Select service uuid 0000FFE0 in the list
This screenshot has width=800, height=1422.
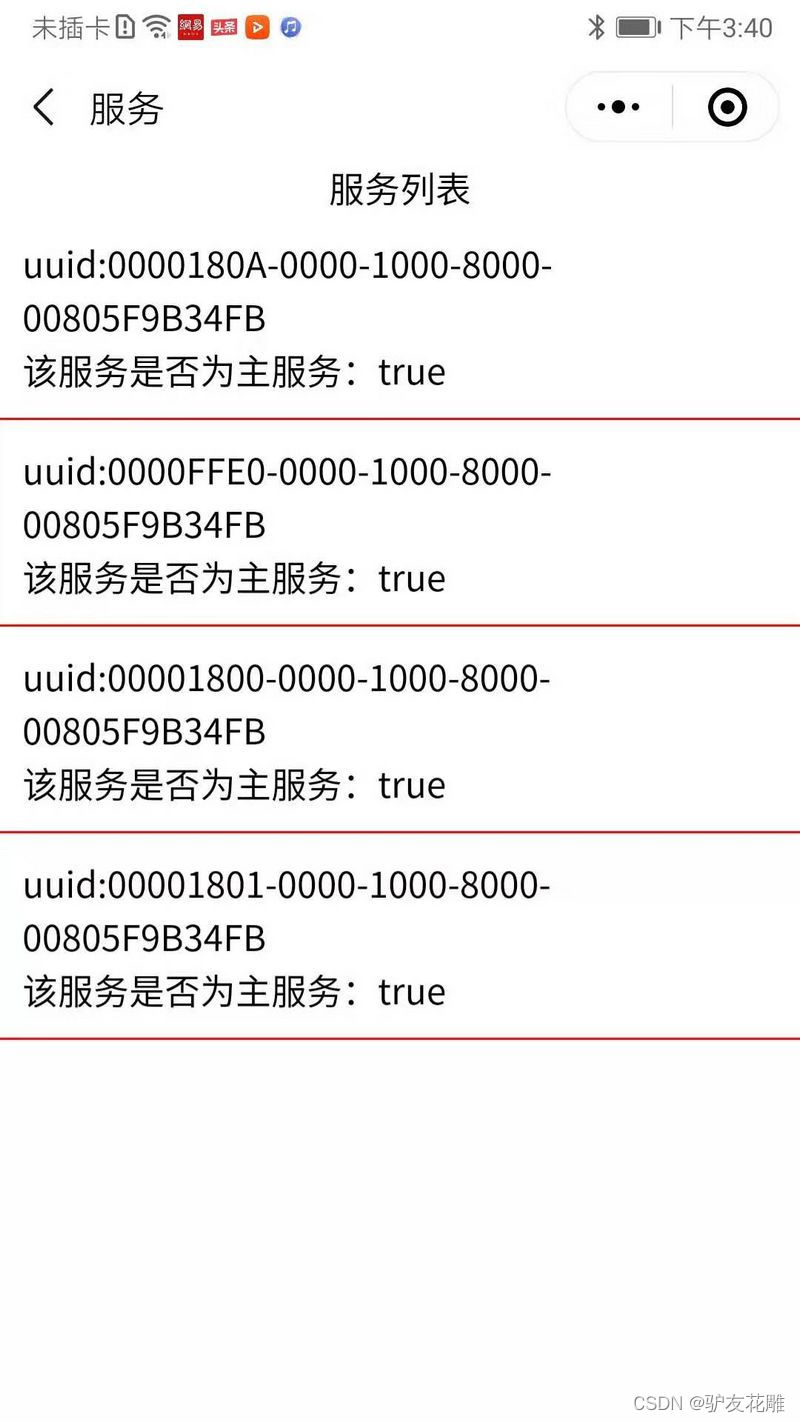pos(287,498)
